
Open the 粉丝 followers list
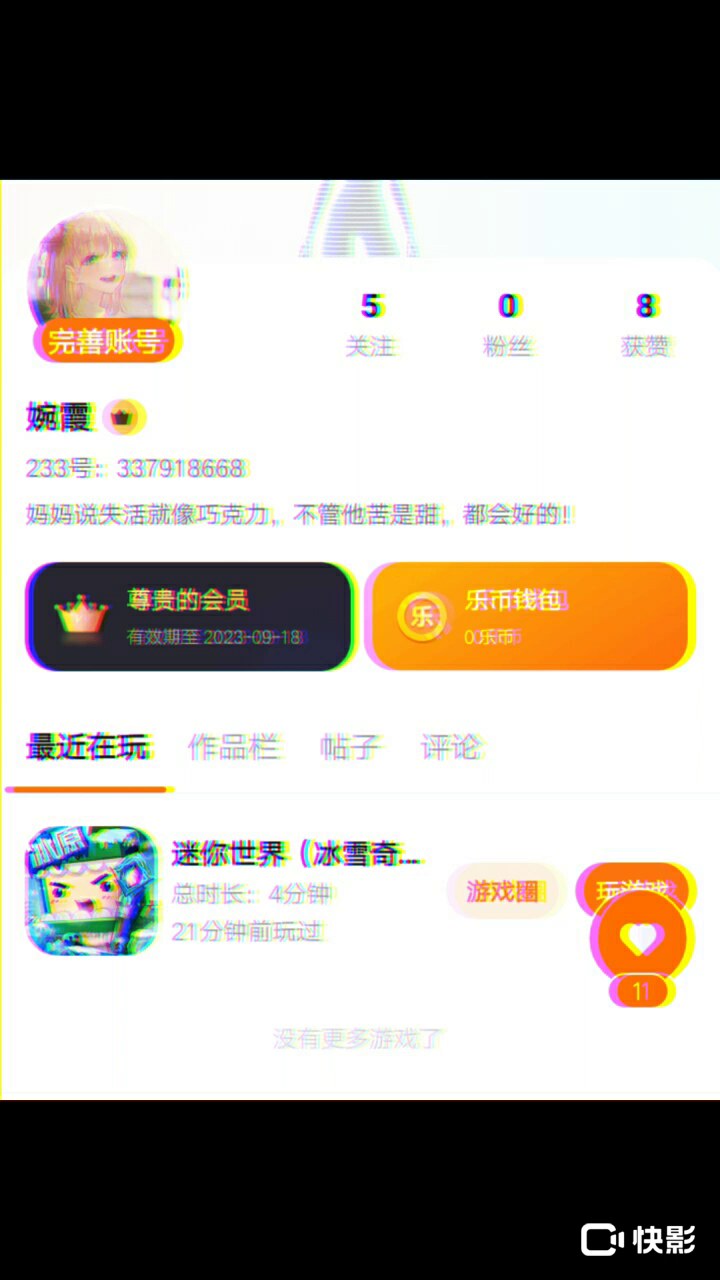(x=508, y=324)
